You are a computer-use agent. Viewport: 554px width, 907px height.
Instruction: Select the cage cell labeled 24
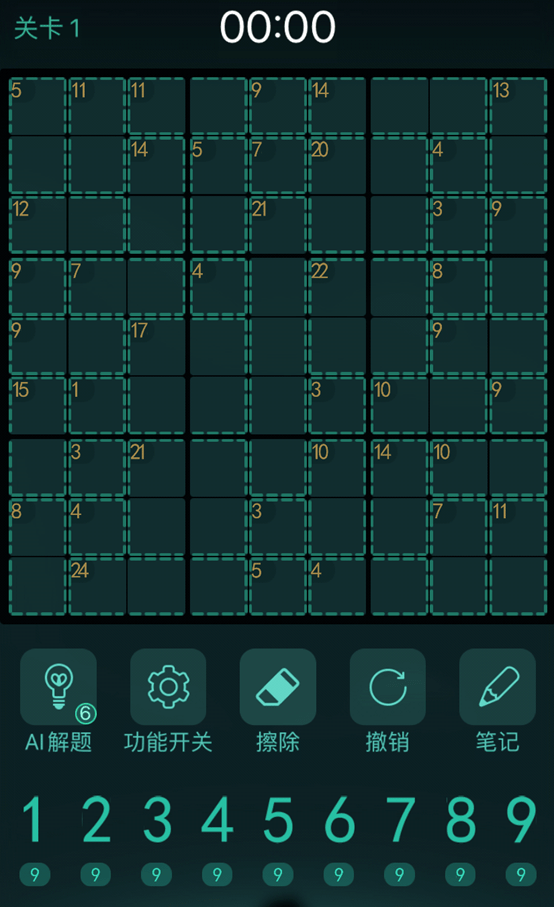pyautogui.click(x=97, y=586)
